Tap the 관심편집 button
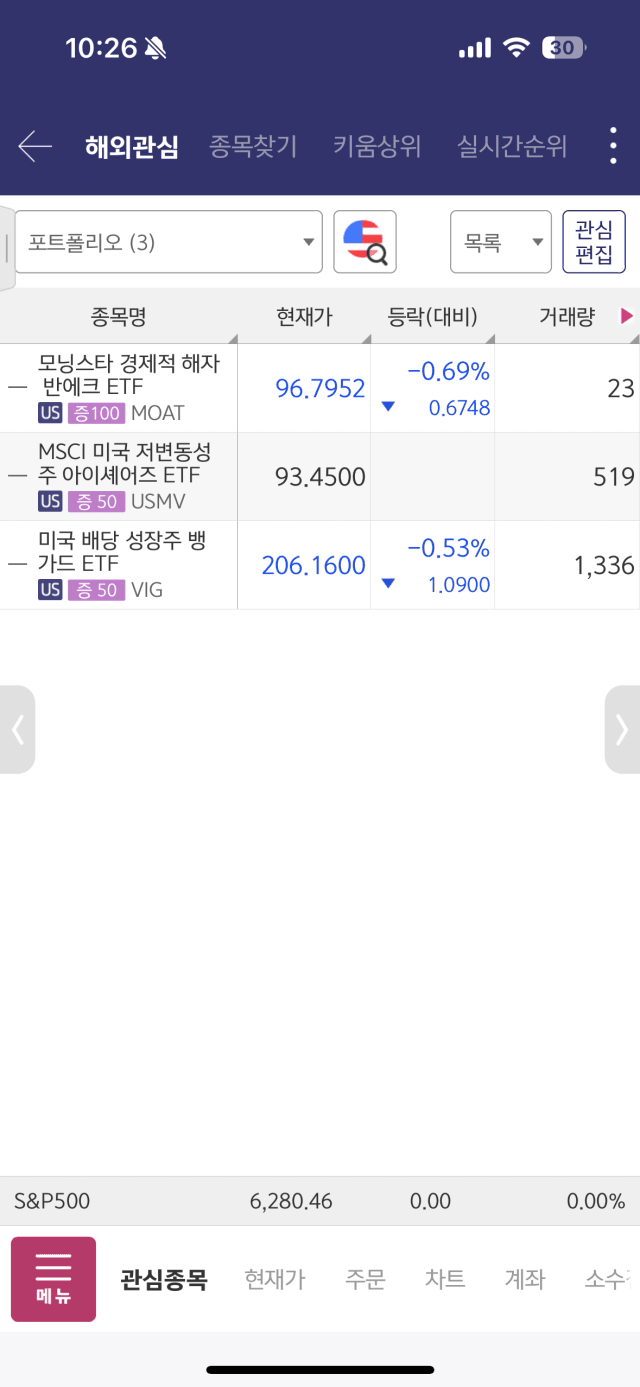This screenshot has width=640, height=1387. click(x=594, y=242)
